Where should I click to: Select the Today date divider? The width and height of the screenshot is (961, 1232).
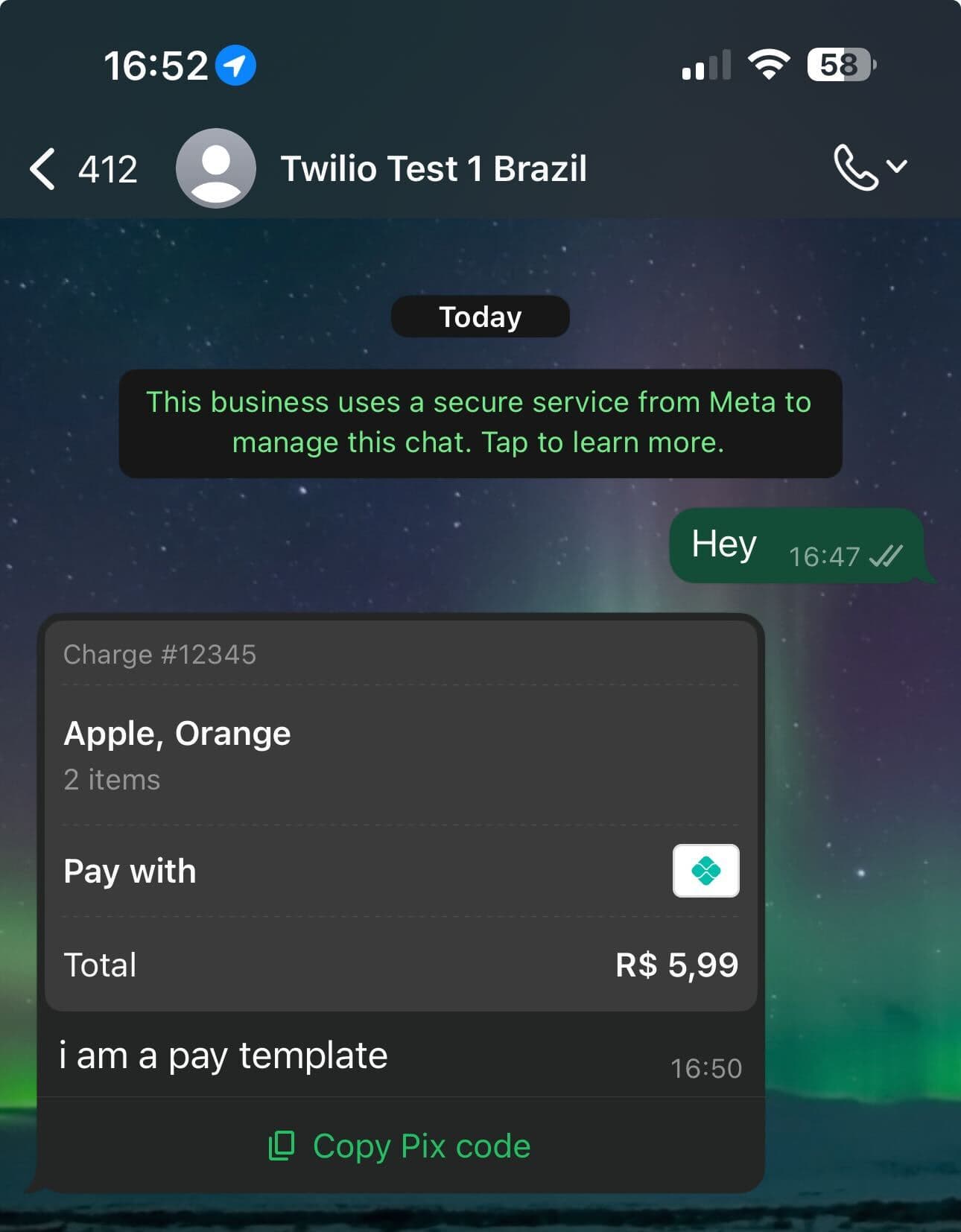click(x=480, y=316)
